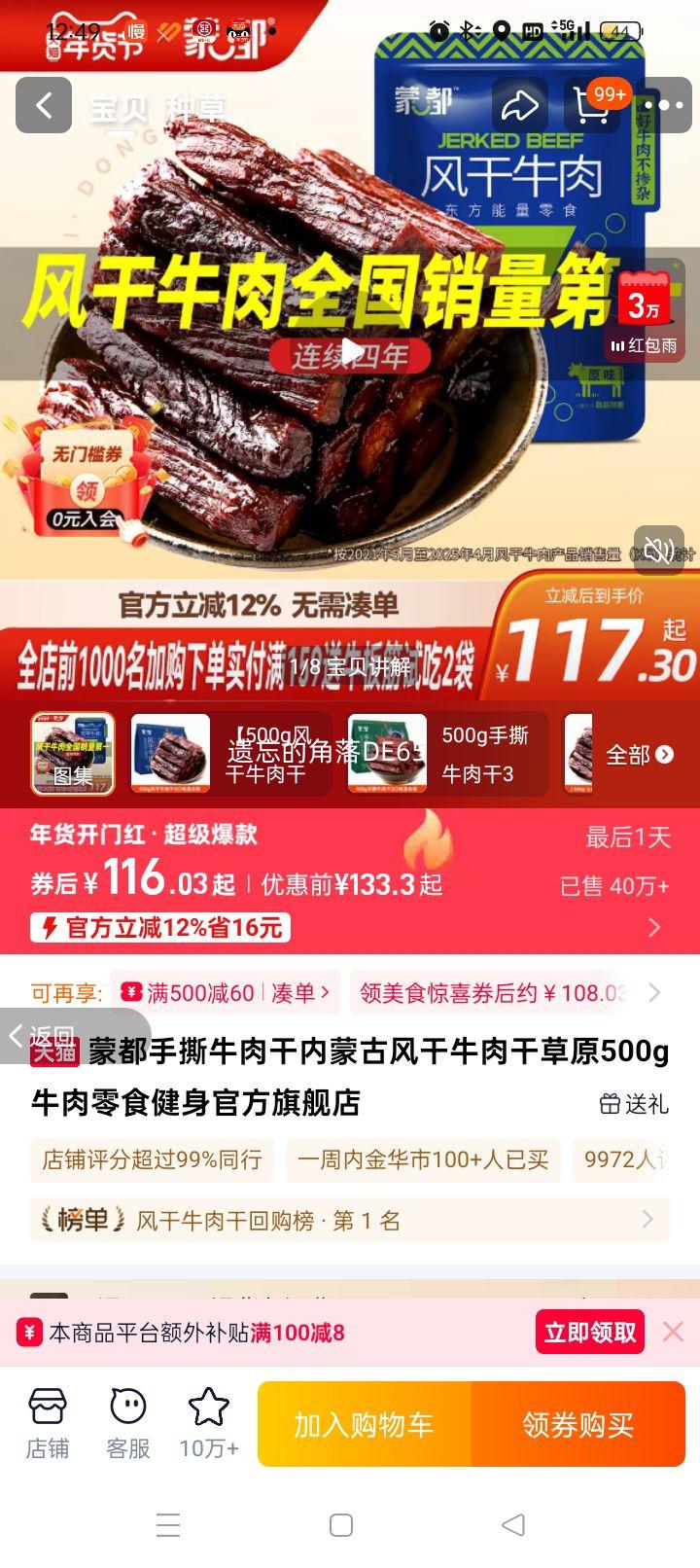Tap the three-dot more options icon

coord(665,105)
